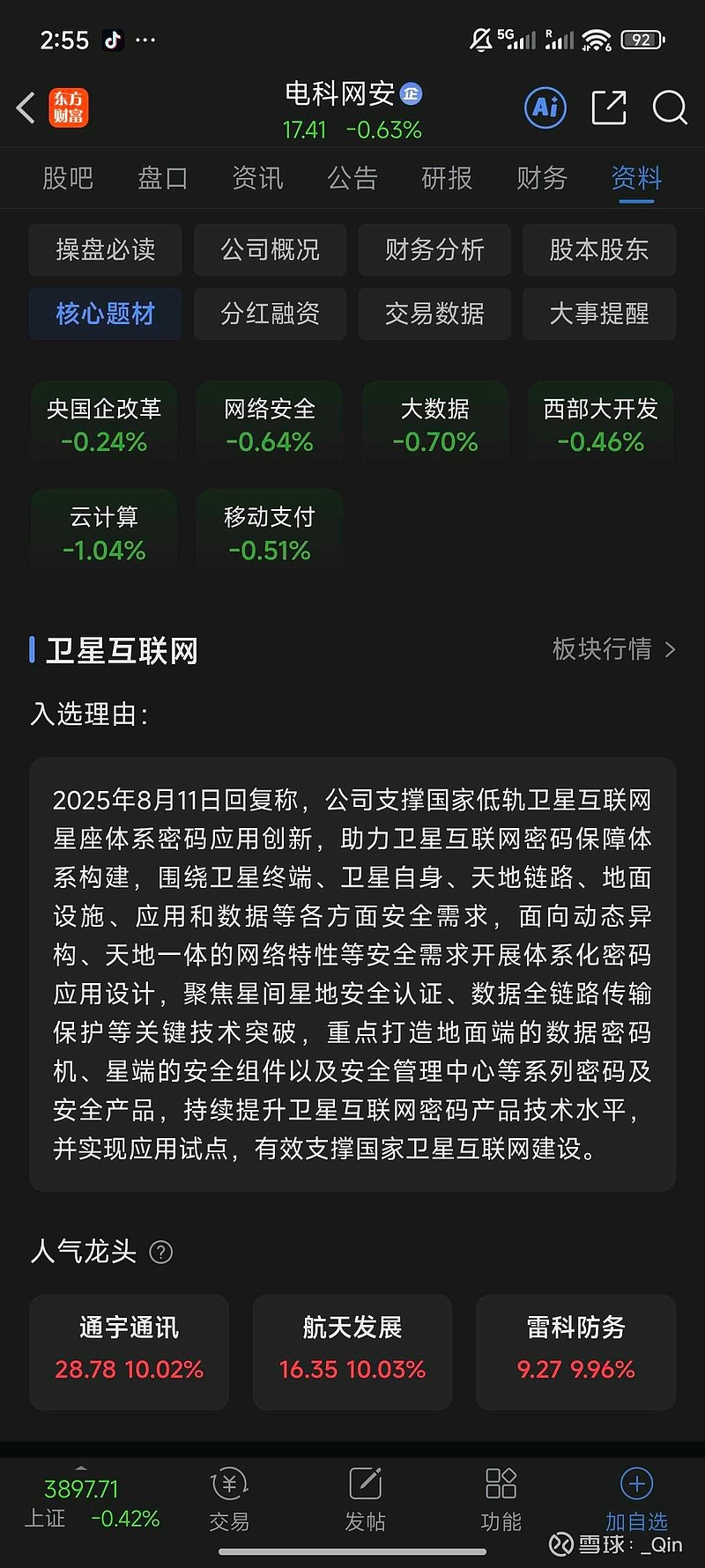Screen dimensions: 705x1568
Task: Open the search icon
Action: click(x=670, y=107)
